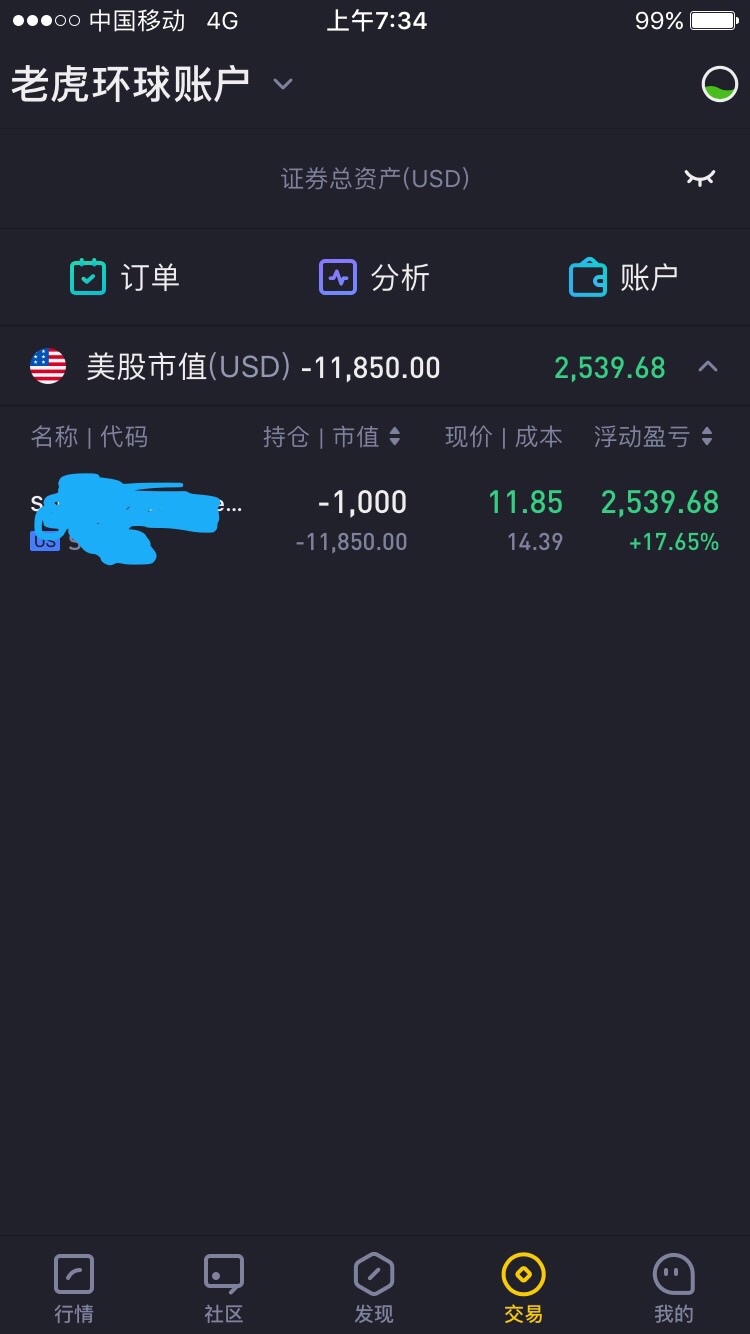750x1334 pixels.
Task: Sort holdings by 持仓 | 市值
Action: (332, 437)
